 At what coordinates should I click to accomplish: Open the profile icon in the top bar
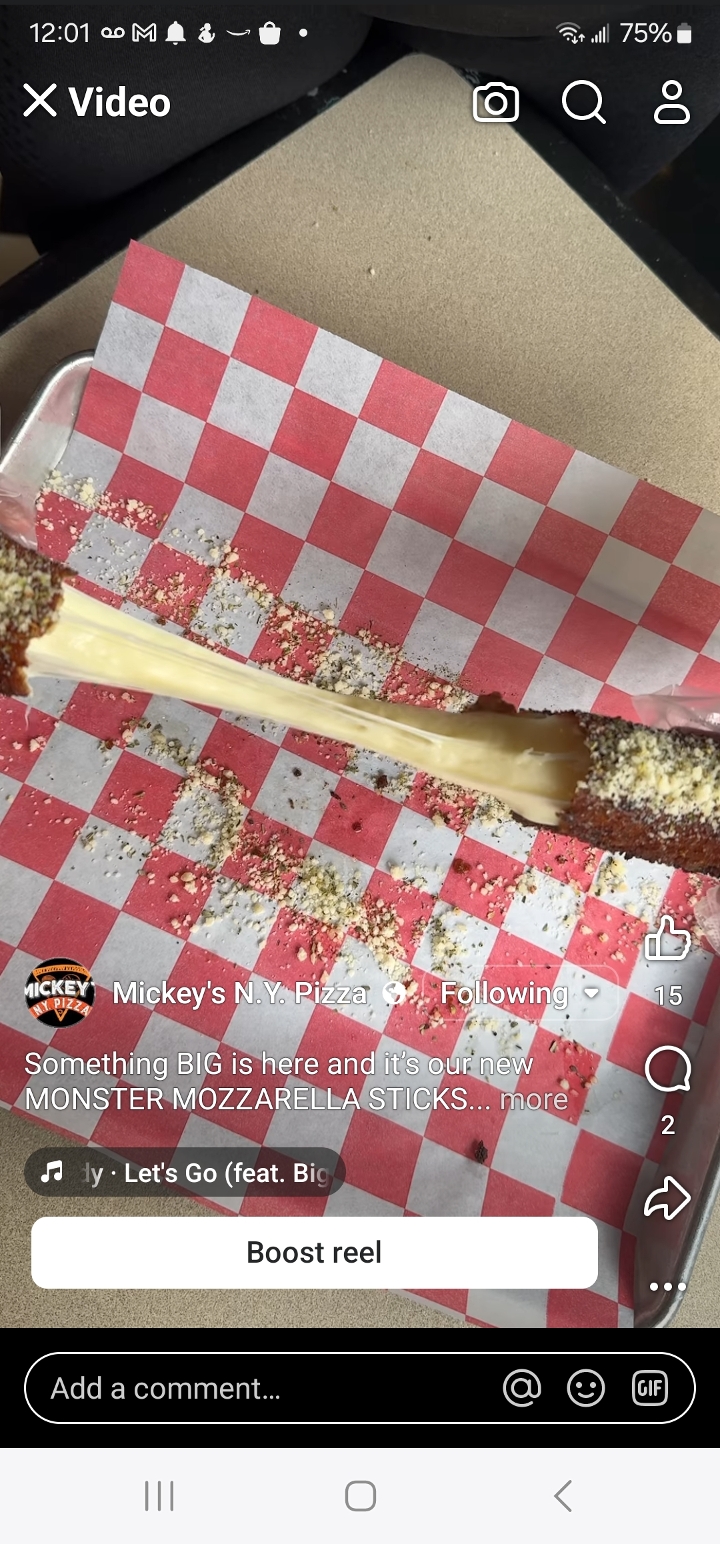tap(671, 102)
